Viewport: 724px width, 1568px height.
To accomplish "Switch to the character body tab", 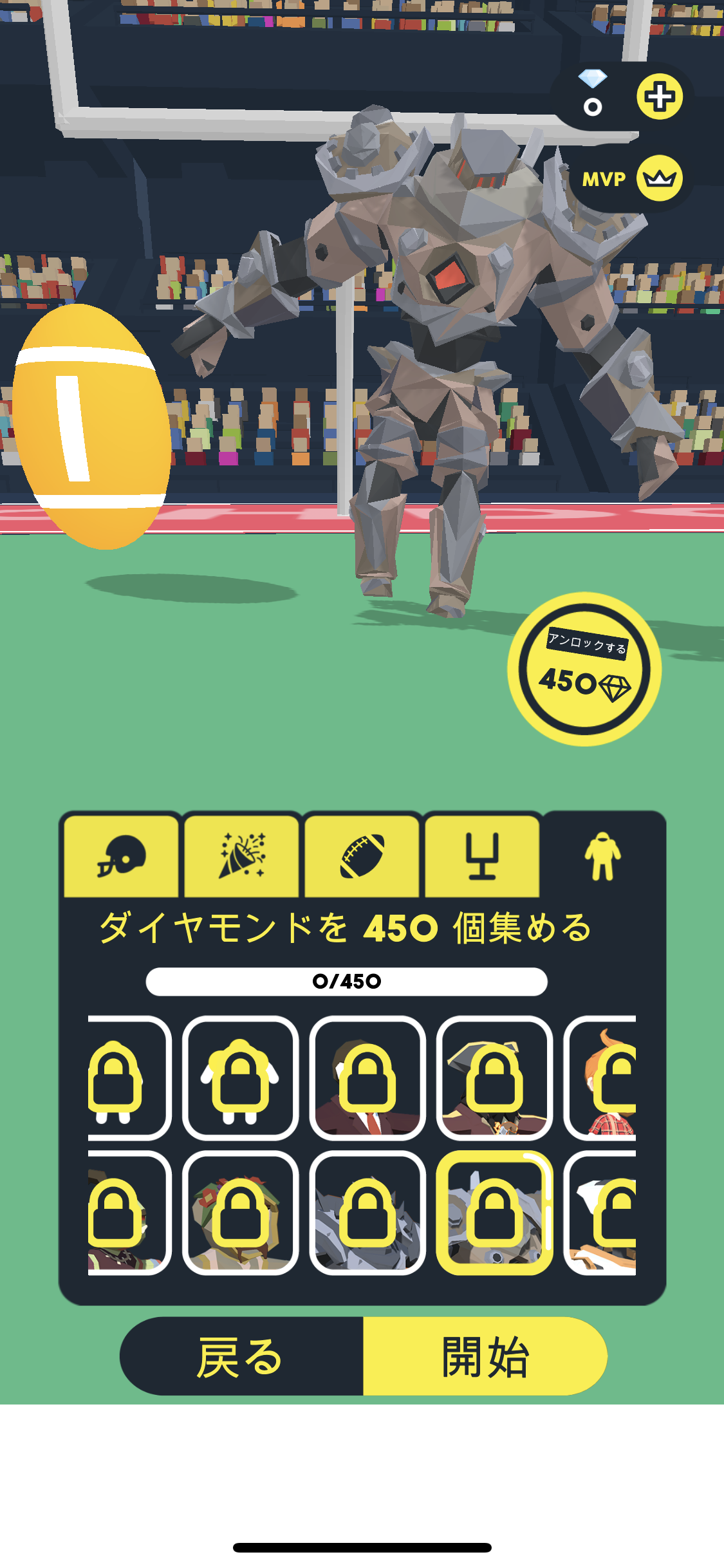I will coord(602,857).
